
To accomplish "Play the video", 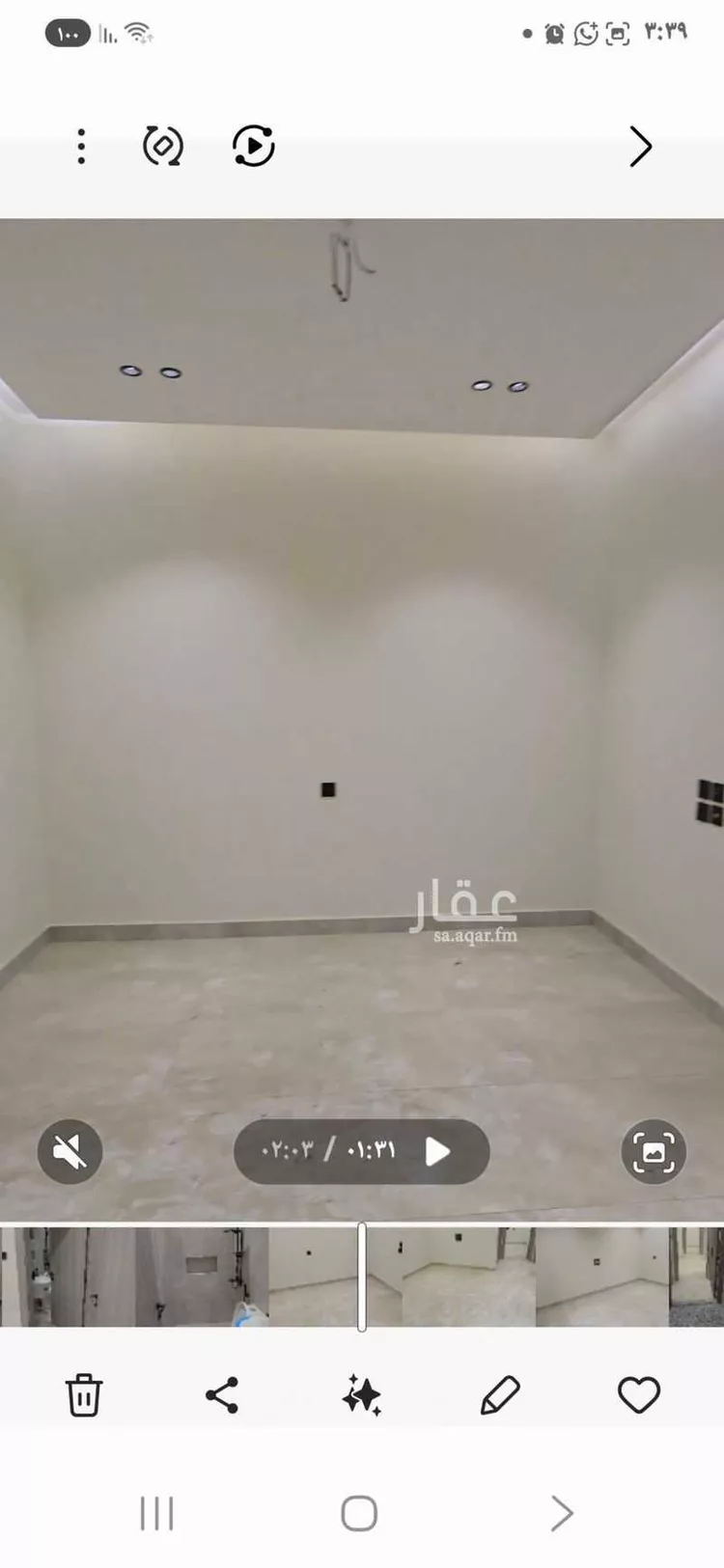I will [439, 1151].
